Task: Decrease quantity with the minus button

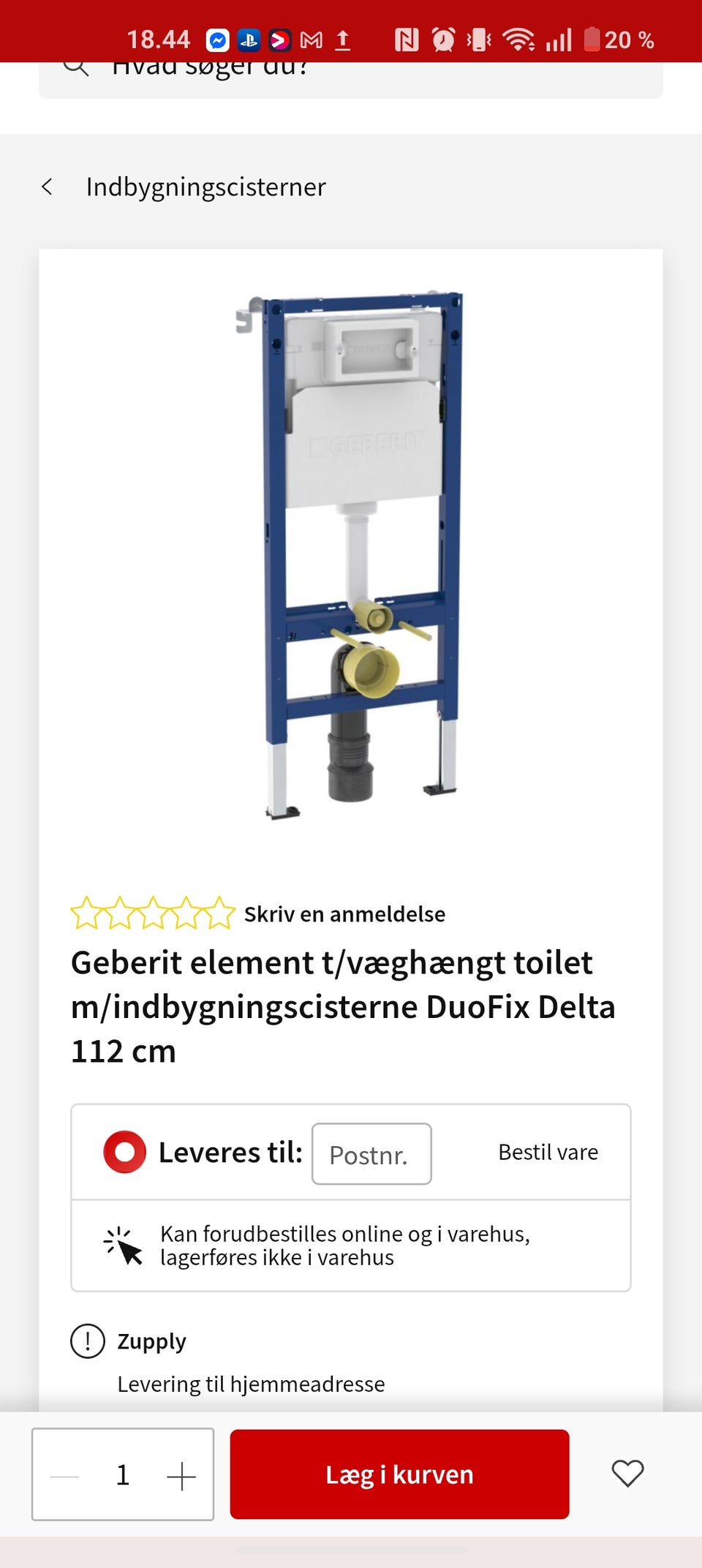Action: (64, 1474)
